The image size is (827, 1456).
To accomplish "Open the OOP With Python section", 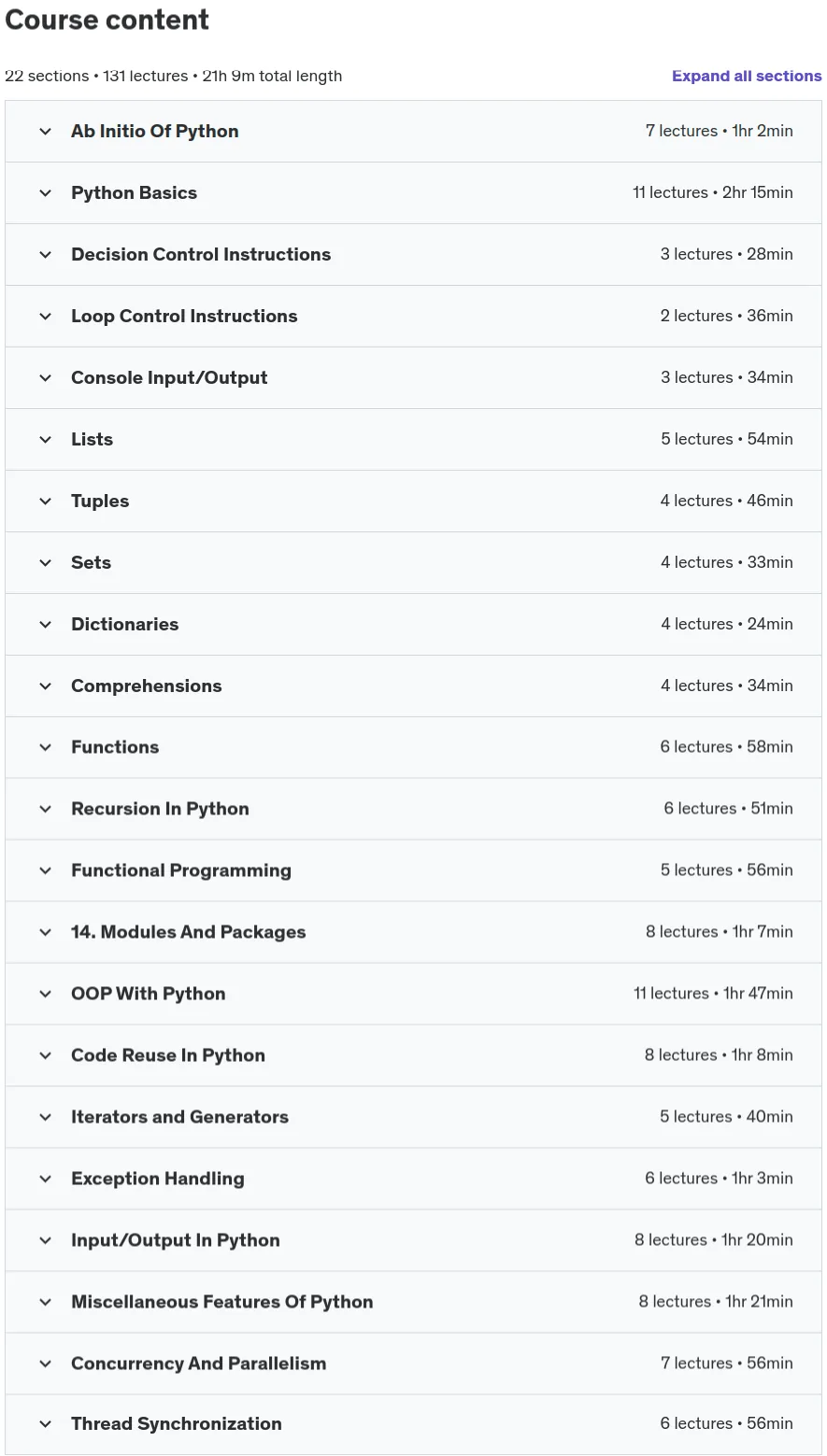I will [x=413, y=994].
